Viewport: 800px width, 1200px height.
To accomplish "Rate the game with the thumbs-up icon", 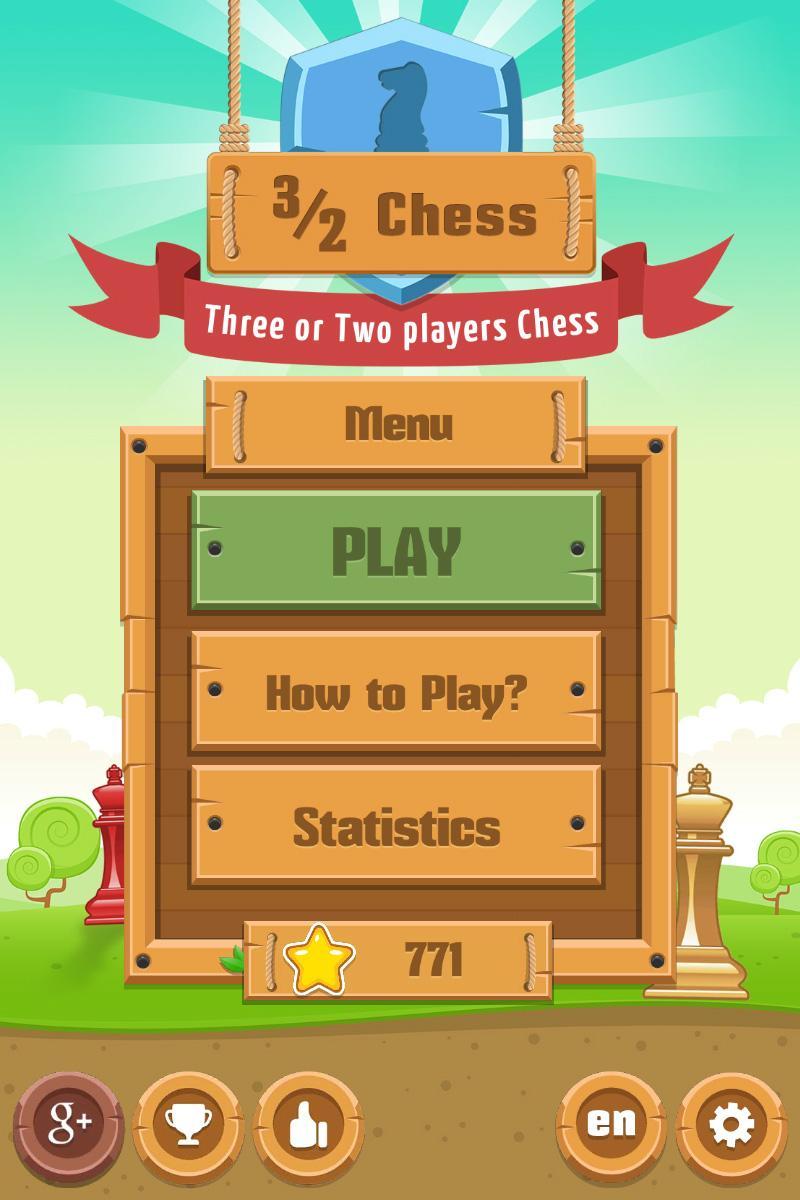I will coord(308,1123).
